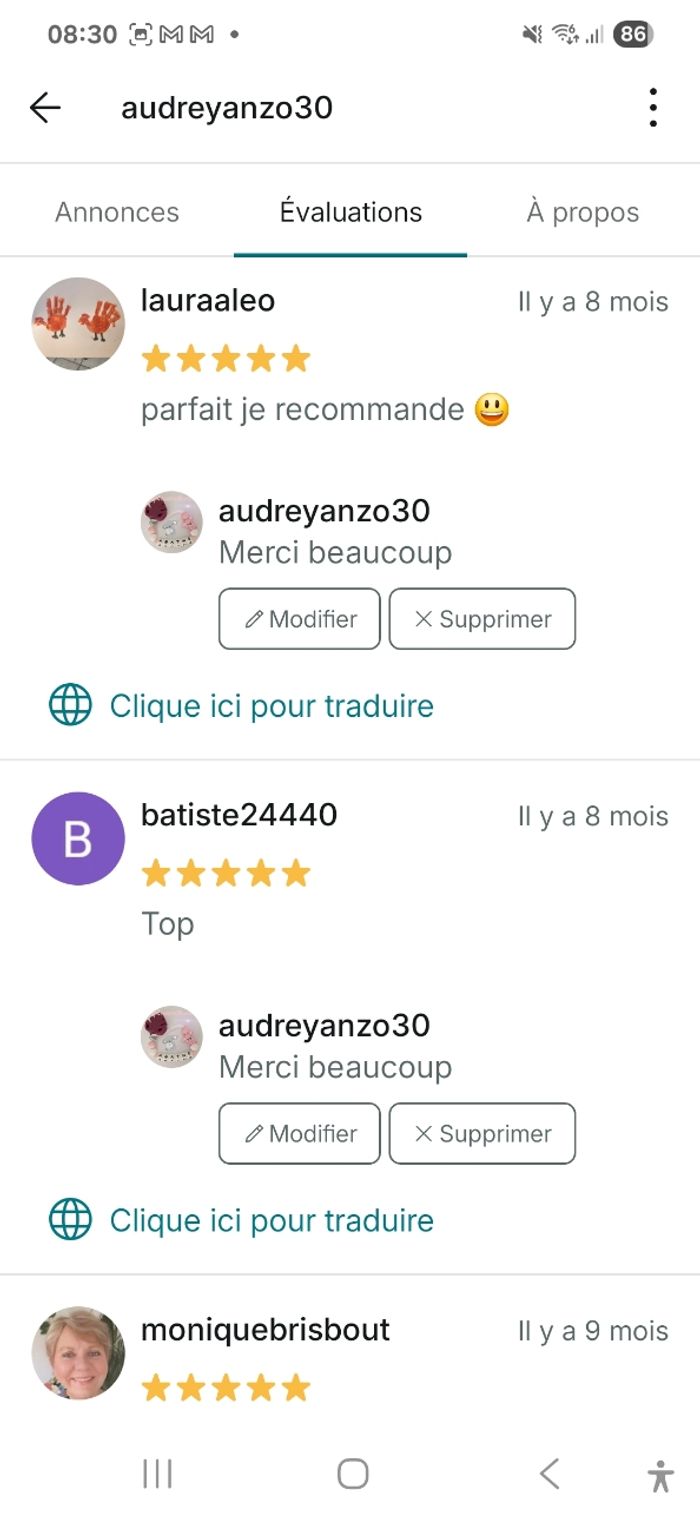Select the Évaluations tab
Viewport: 700px width, 1517px height.
click(x=351, y=212)
